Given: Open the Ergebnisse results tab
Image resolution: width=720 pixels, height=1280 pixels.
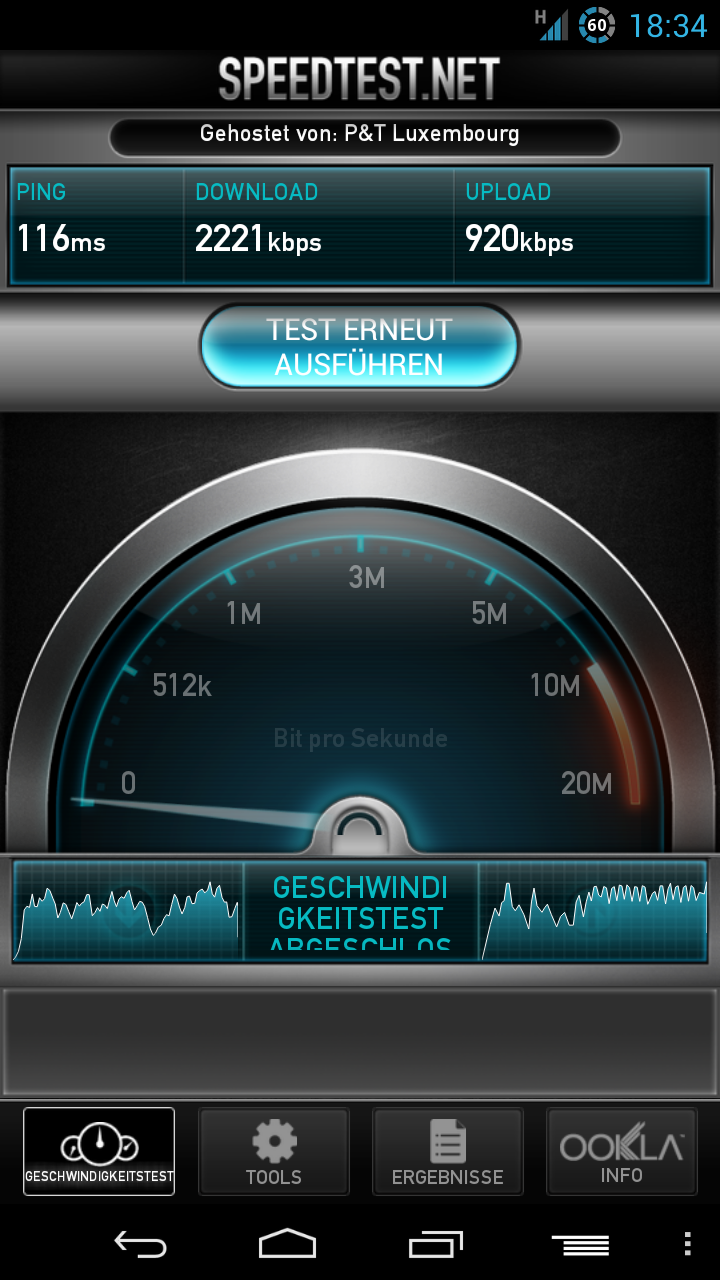Looking at the screenshot, I should [448, 1151].
